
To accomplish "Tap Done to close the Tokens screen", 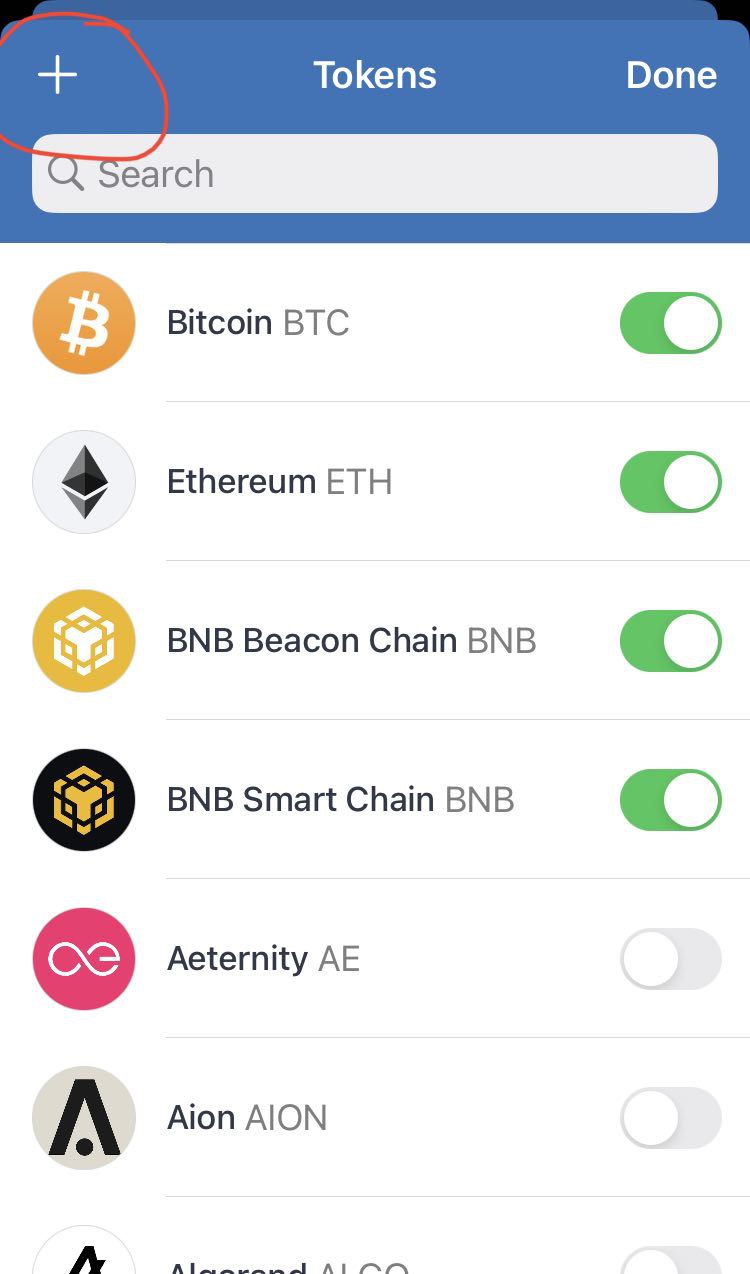I will click(671, 75).
